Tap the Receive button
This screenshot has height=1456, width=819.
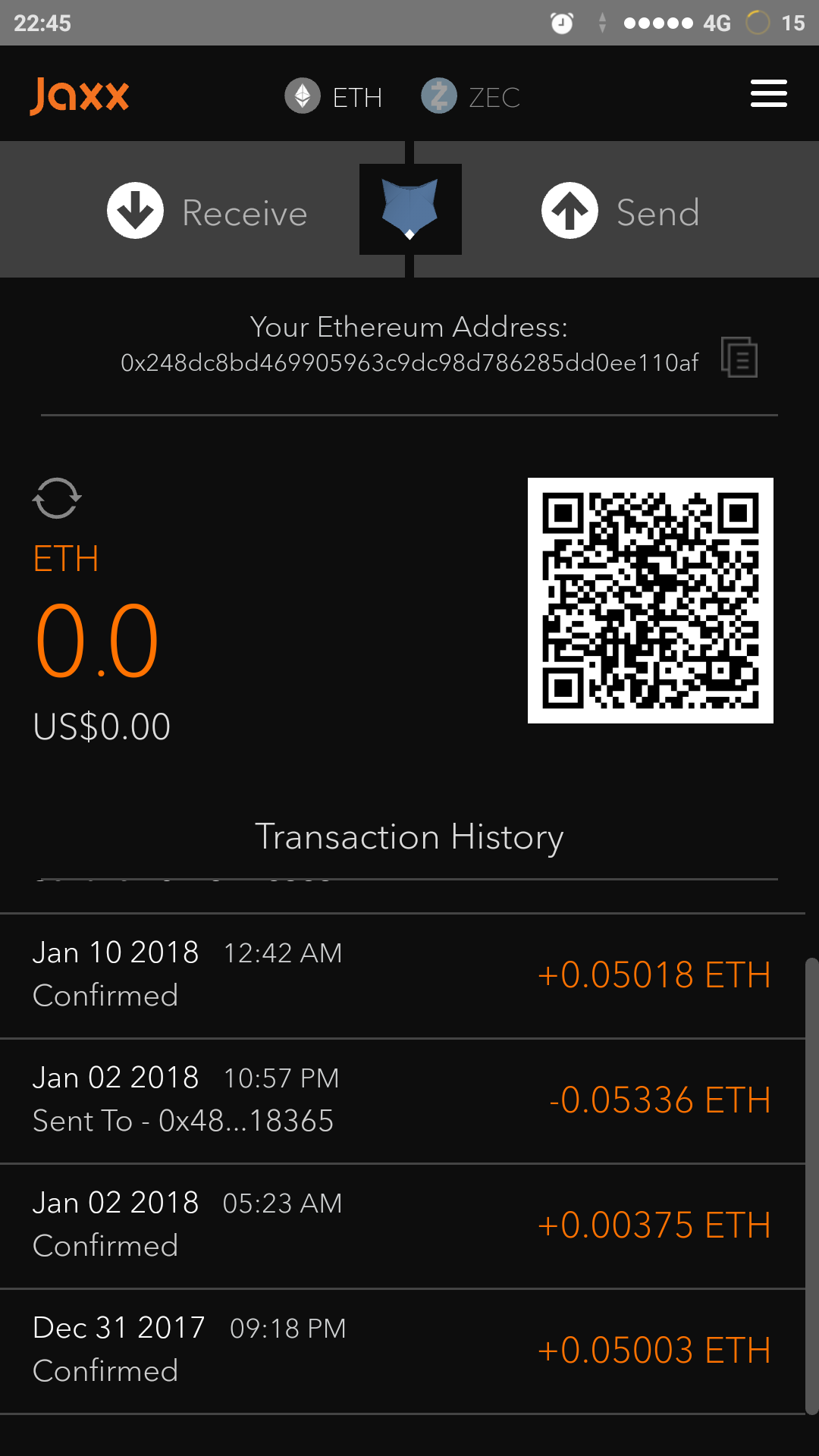(x=206, y=212)
